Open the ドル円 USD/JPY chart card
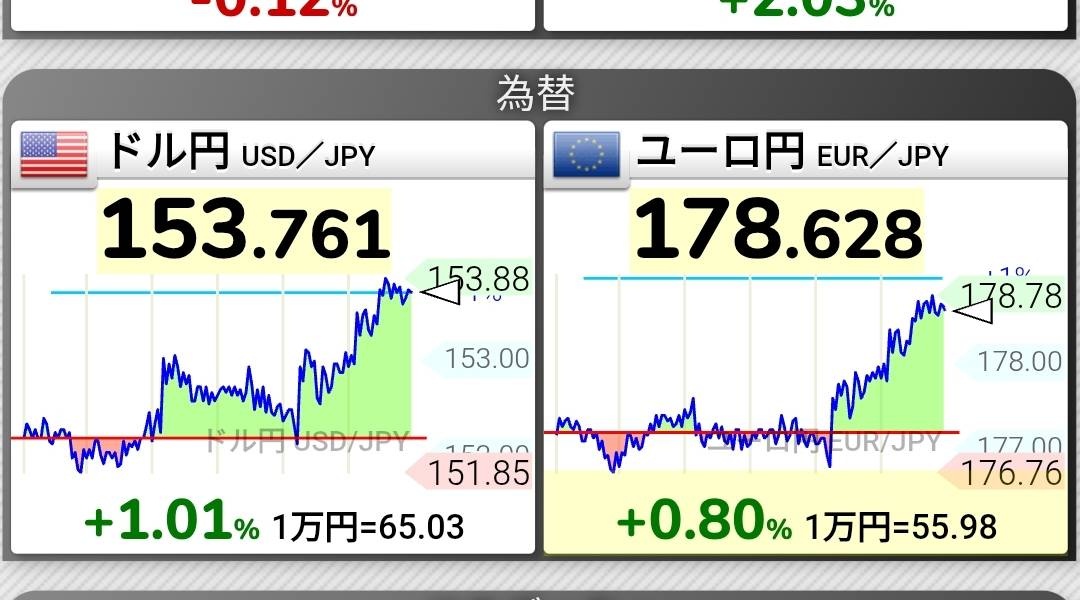 tap(272, 340)
